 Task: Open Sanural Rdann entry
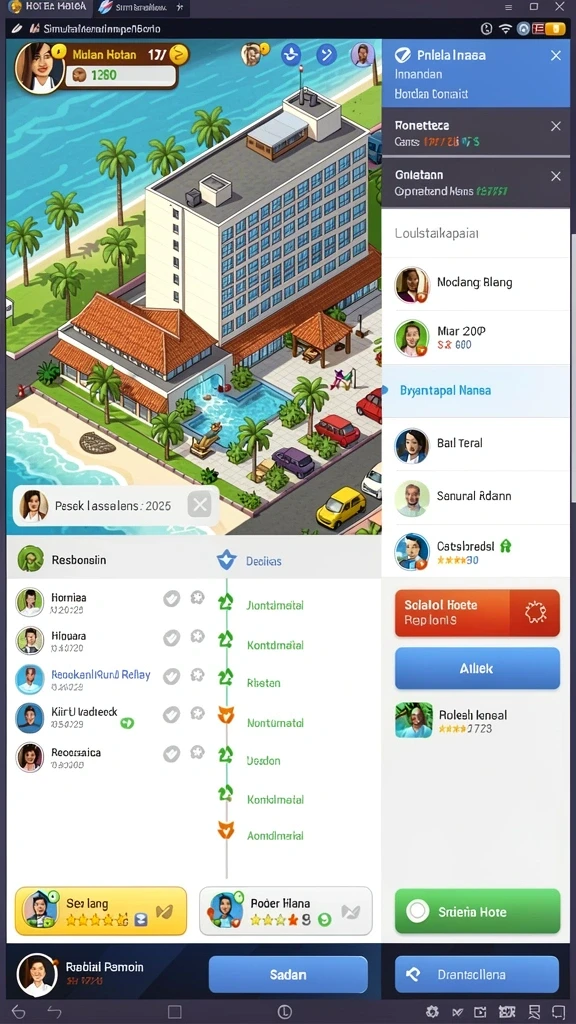476,497
